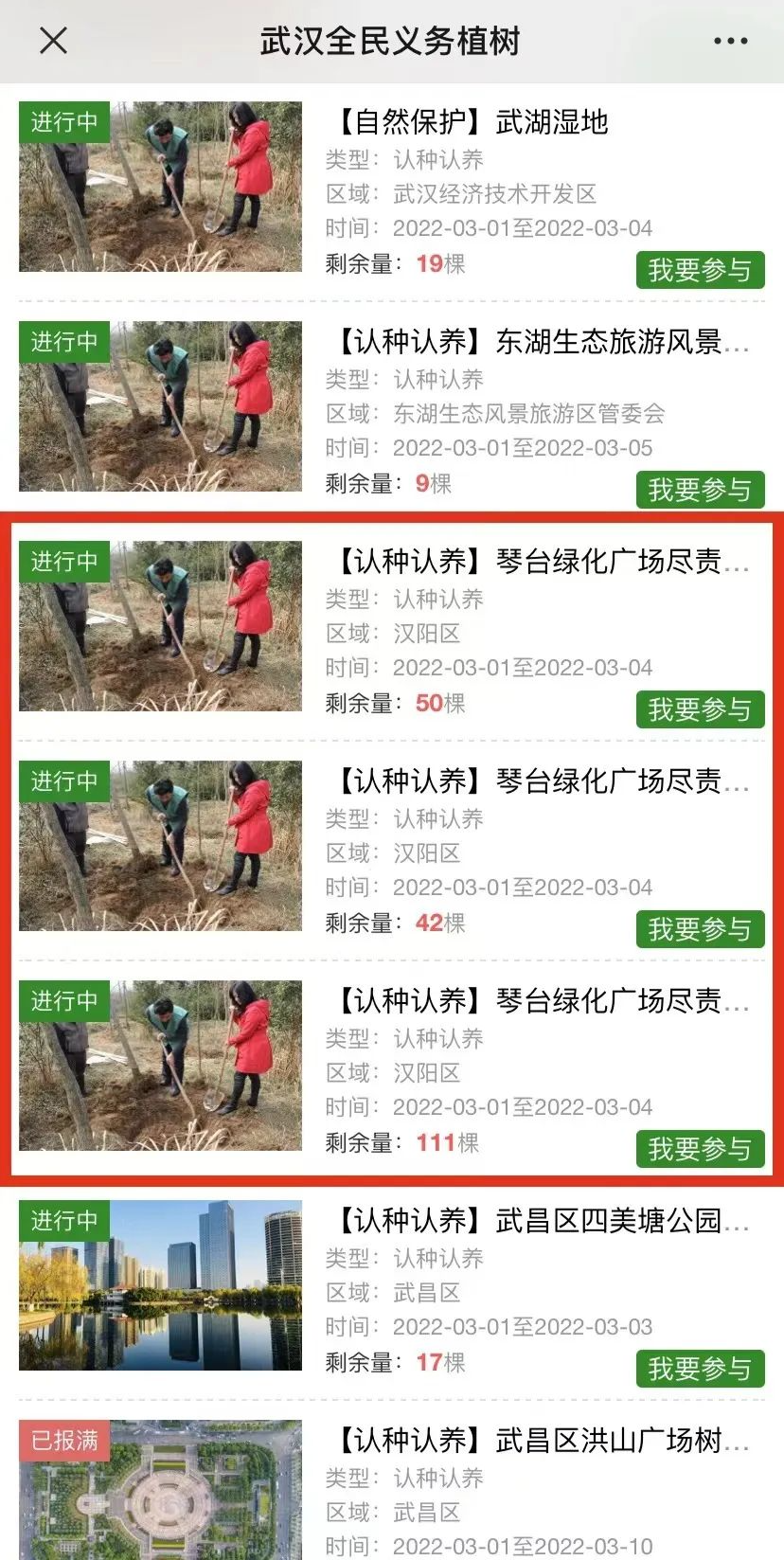Click 我要参与 for 四美塘公园 activity

coord(701,1371)
